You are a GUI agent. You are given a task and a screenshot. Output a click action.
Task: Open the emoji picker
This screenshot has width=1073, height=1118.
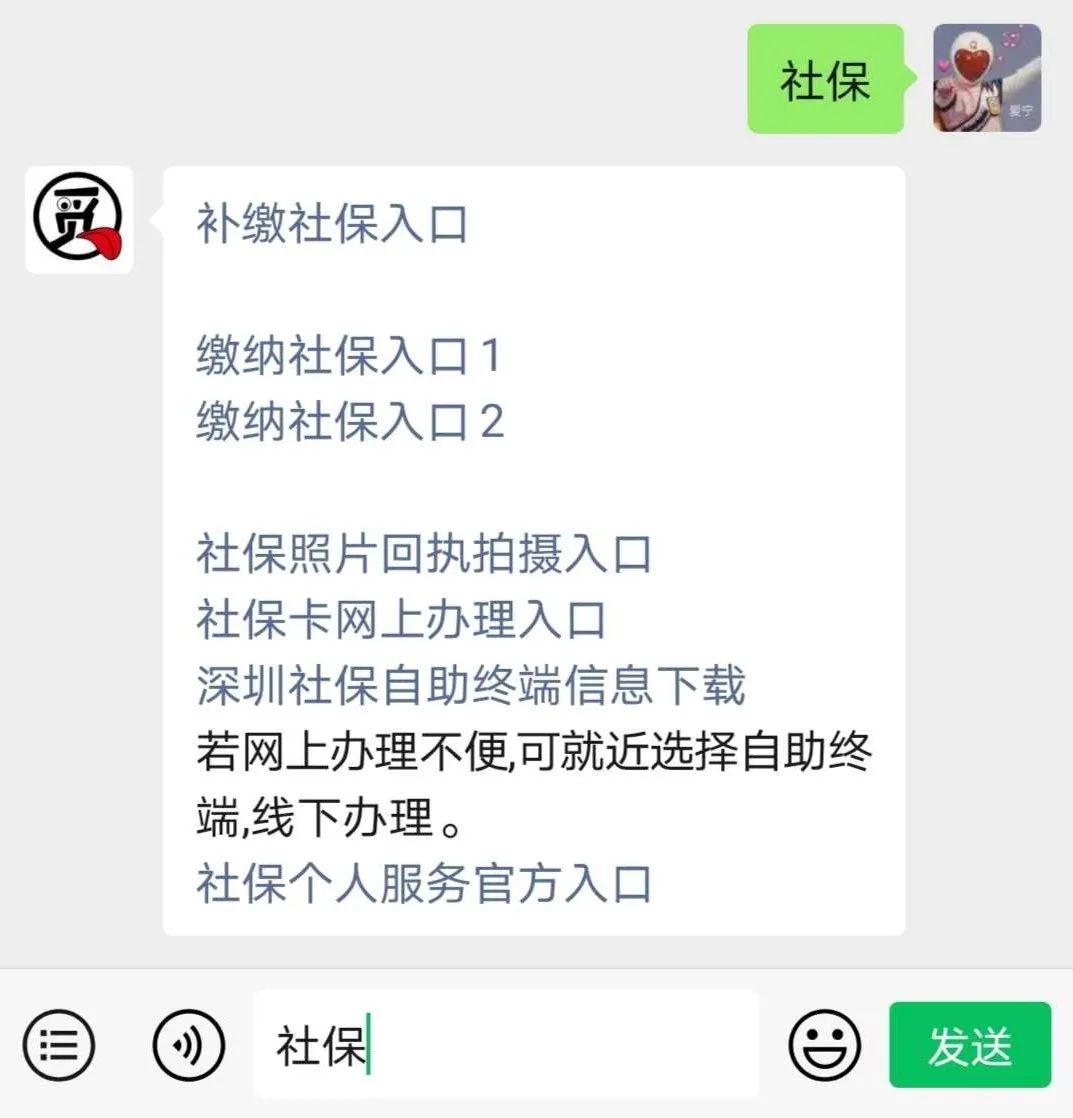[824, 1045]
